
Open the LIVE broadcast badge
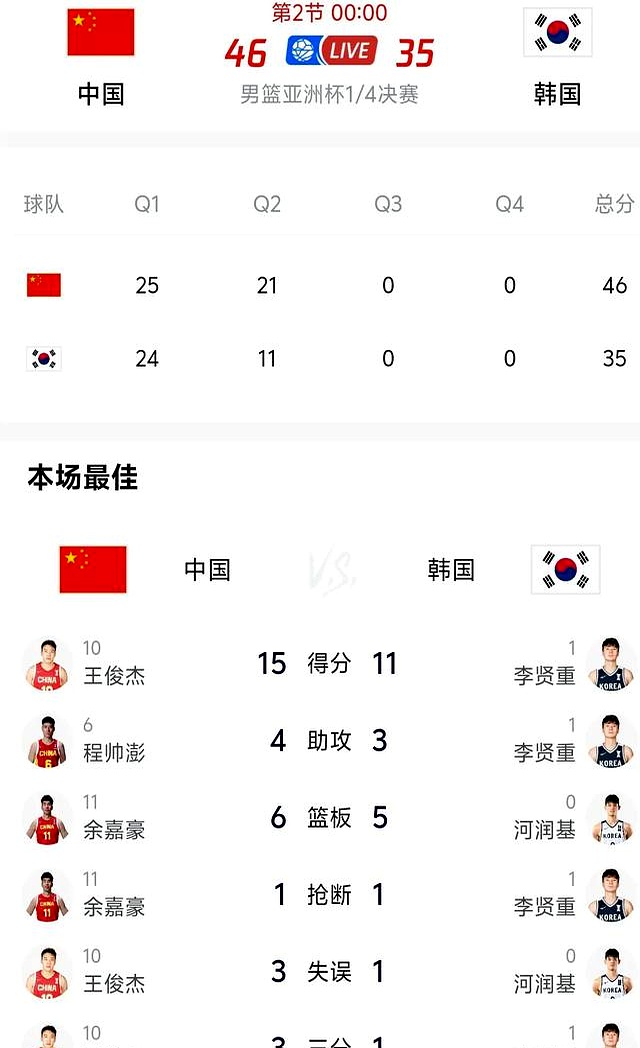[x=331, y=50]
